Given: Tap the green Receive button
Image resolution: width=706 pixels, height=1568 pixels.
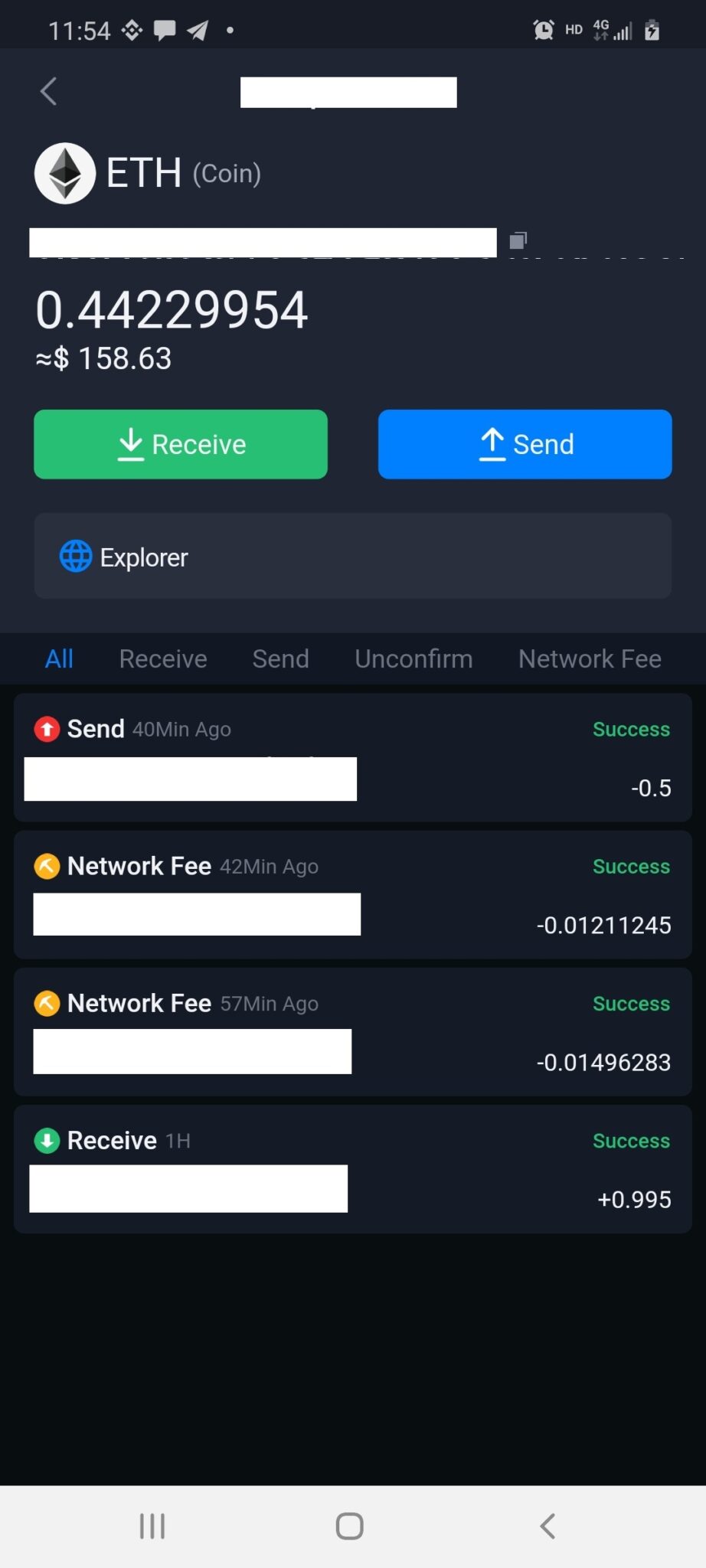Looking at the screenshot, I should pyautogui.click(x=181, y=444).
